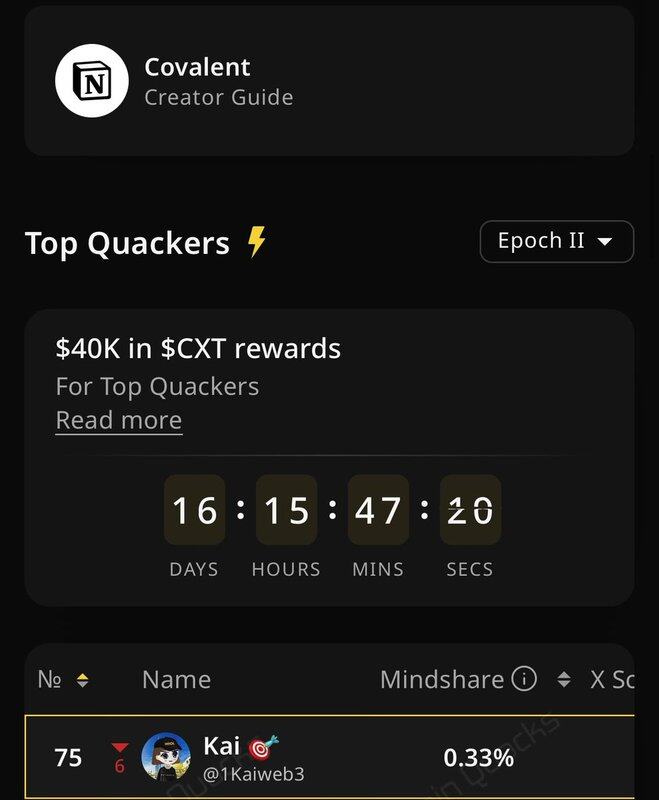Sort the leaderboard by rank number
This screenshot has width=659, height=800.
[x=82, y=680]
